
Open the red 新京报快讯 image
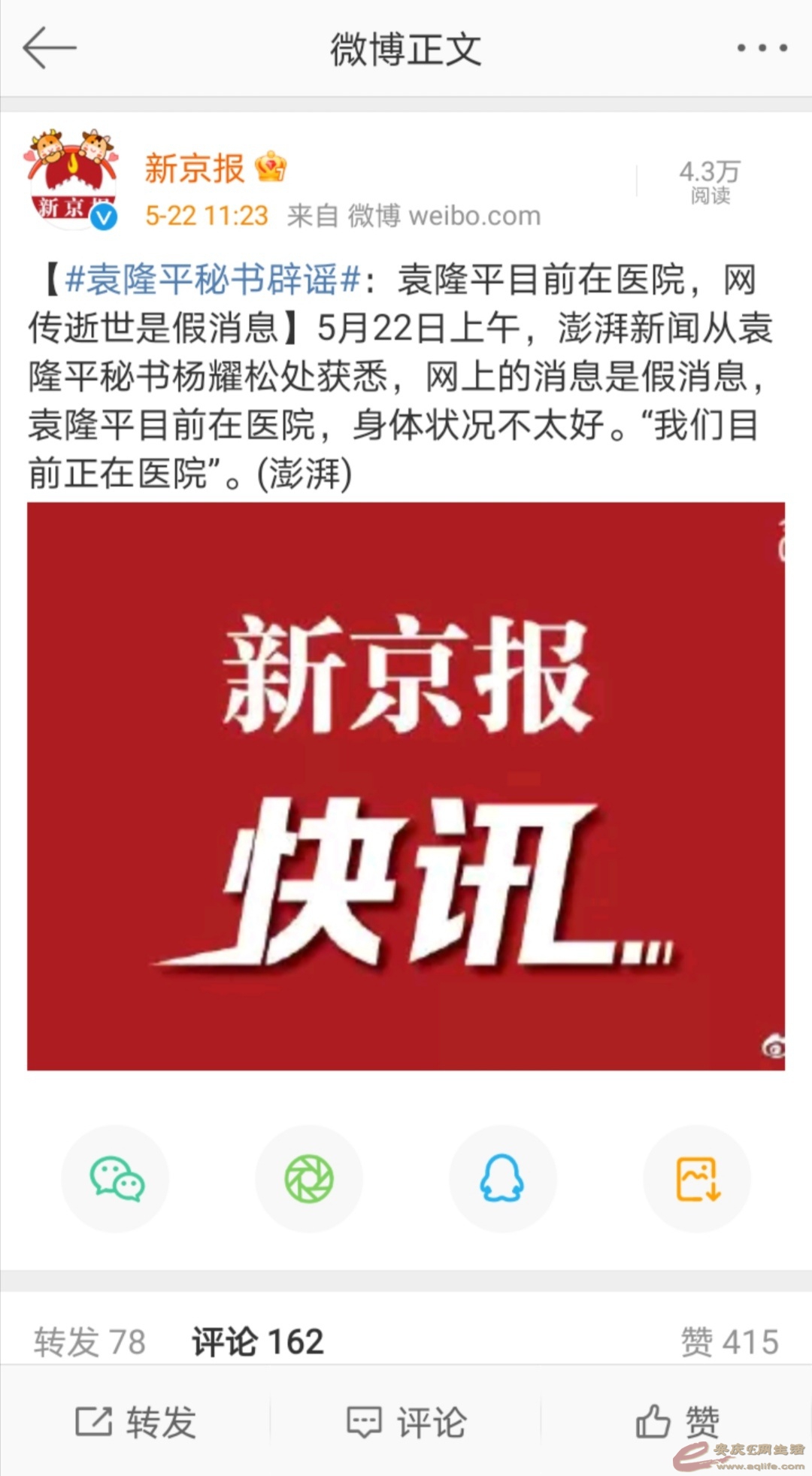tap(406, 786)
